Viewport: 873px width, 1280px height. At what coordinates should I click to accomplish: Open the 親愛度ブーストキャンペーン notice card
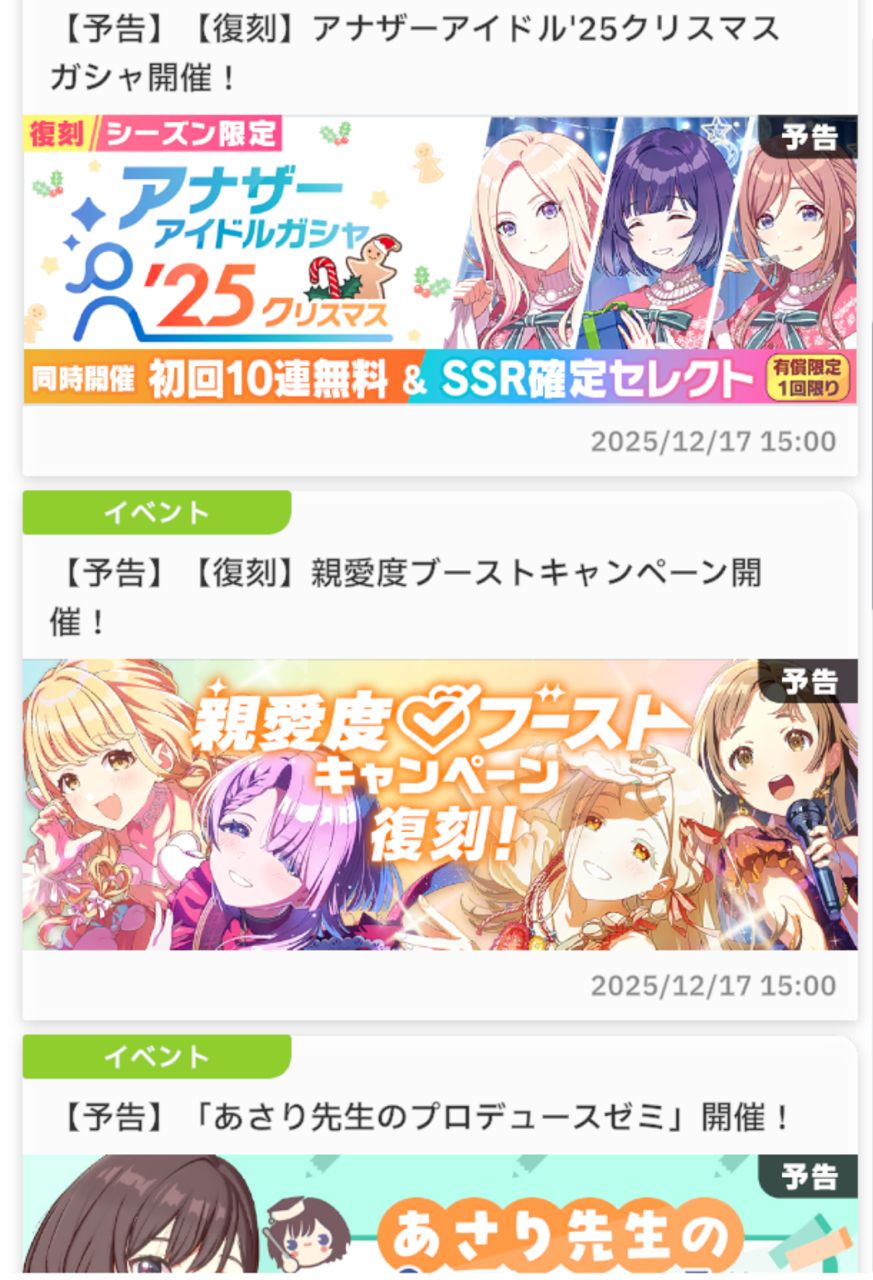[x=440, y=803]
